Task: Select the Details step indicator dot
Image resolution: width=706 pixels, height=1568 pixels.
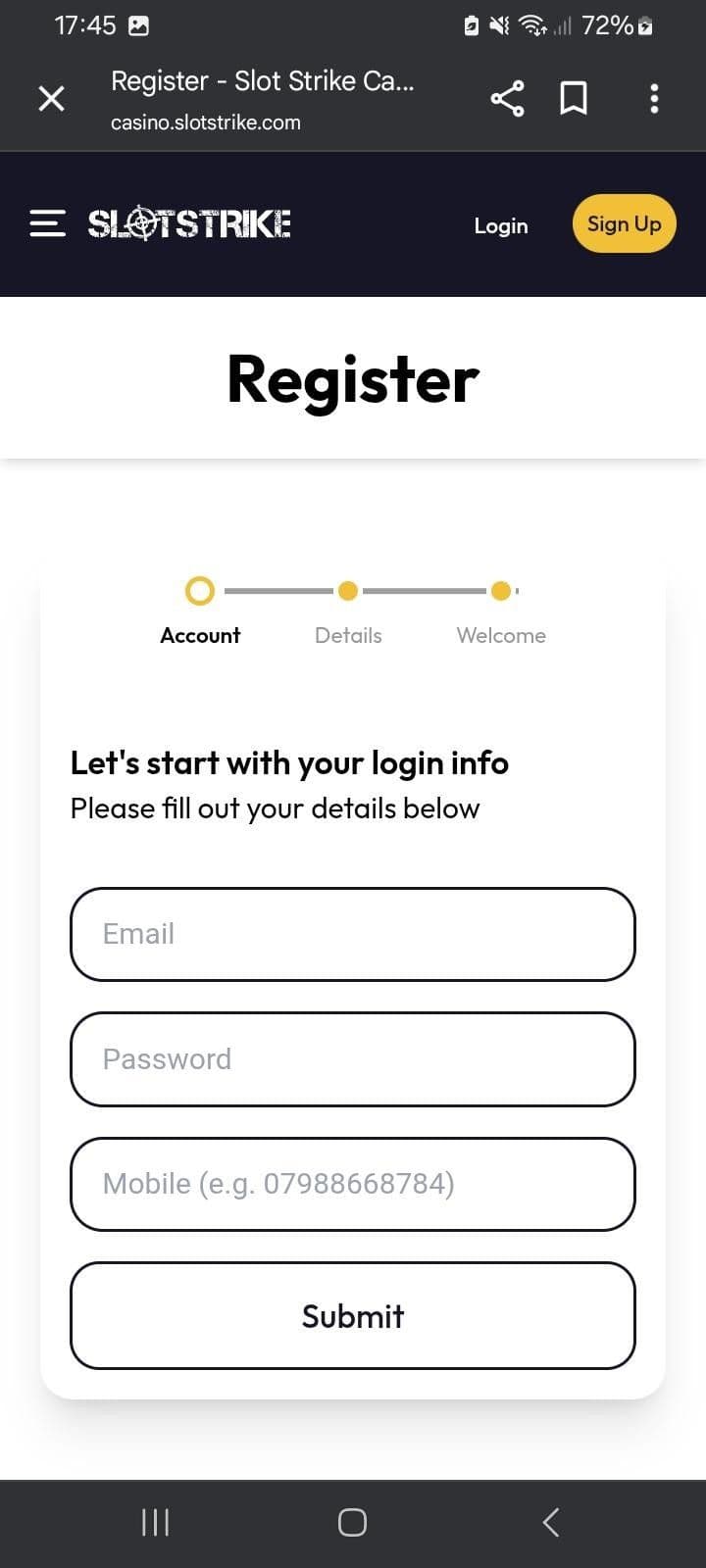Action: pos(348,591)
